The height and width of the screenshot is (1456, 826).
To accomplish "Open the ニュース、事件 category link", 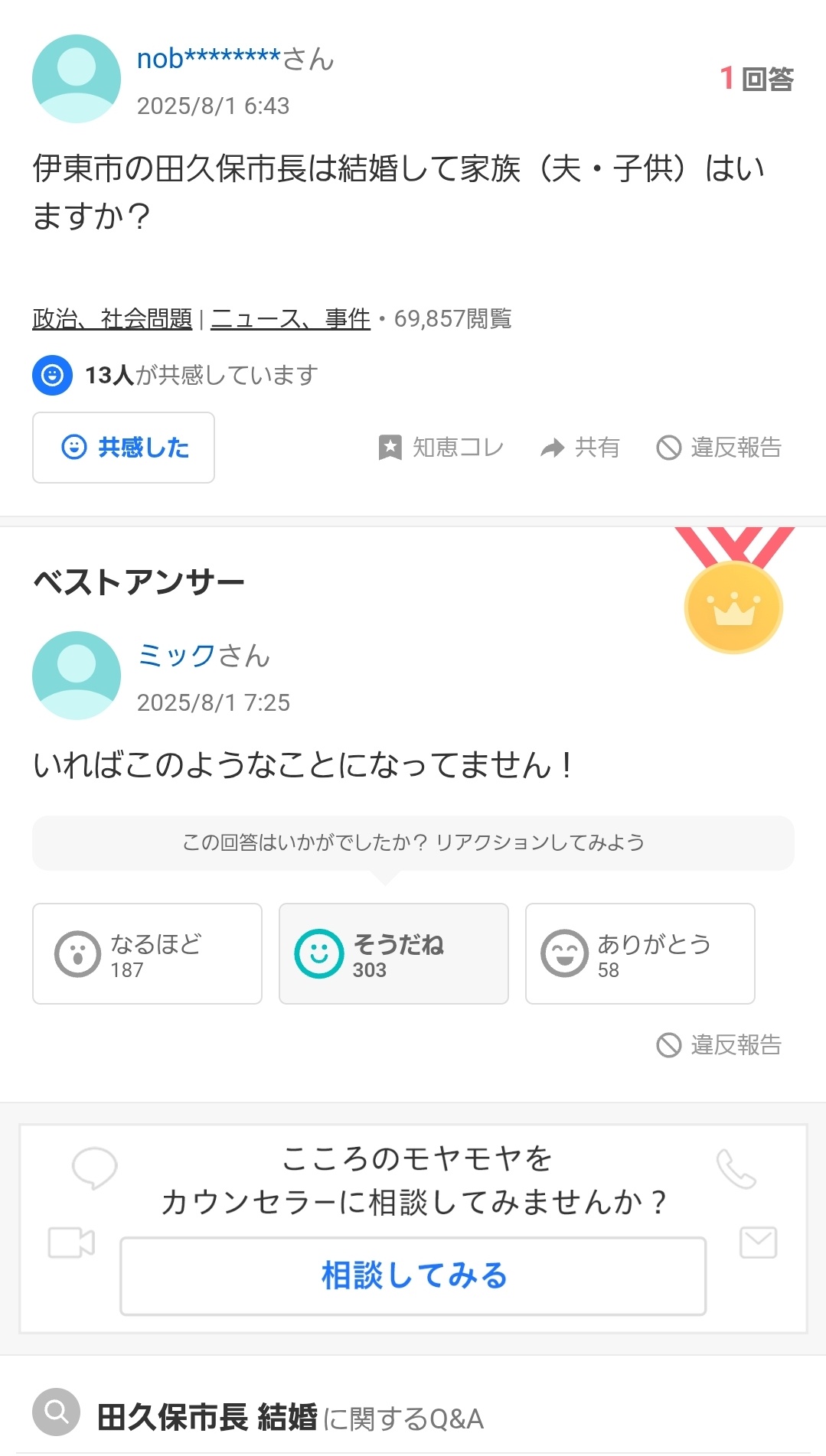I will point(290,318).
